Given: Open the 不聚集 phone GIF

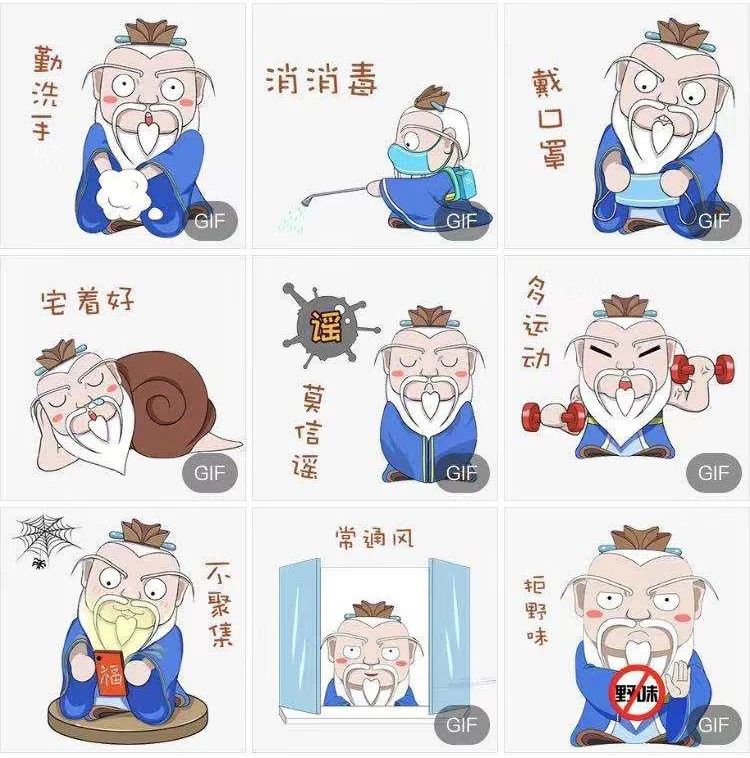Looking at the screenshot, I should point(124,630).
